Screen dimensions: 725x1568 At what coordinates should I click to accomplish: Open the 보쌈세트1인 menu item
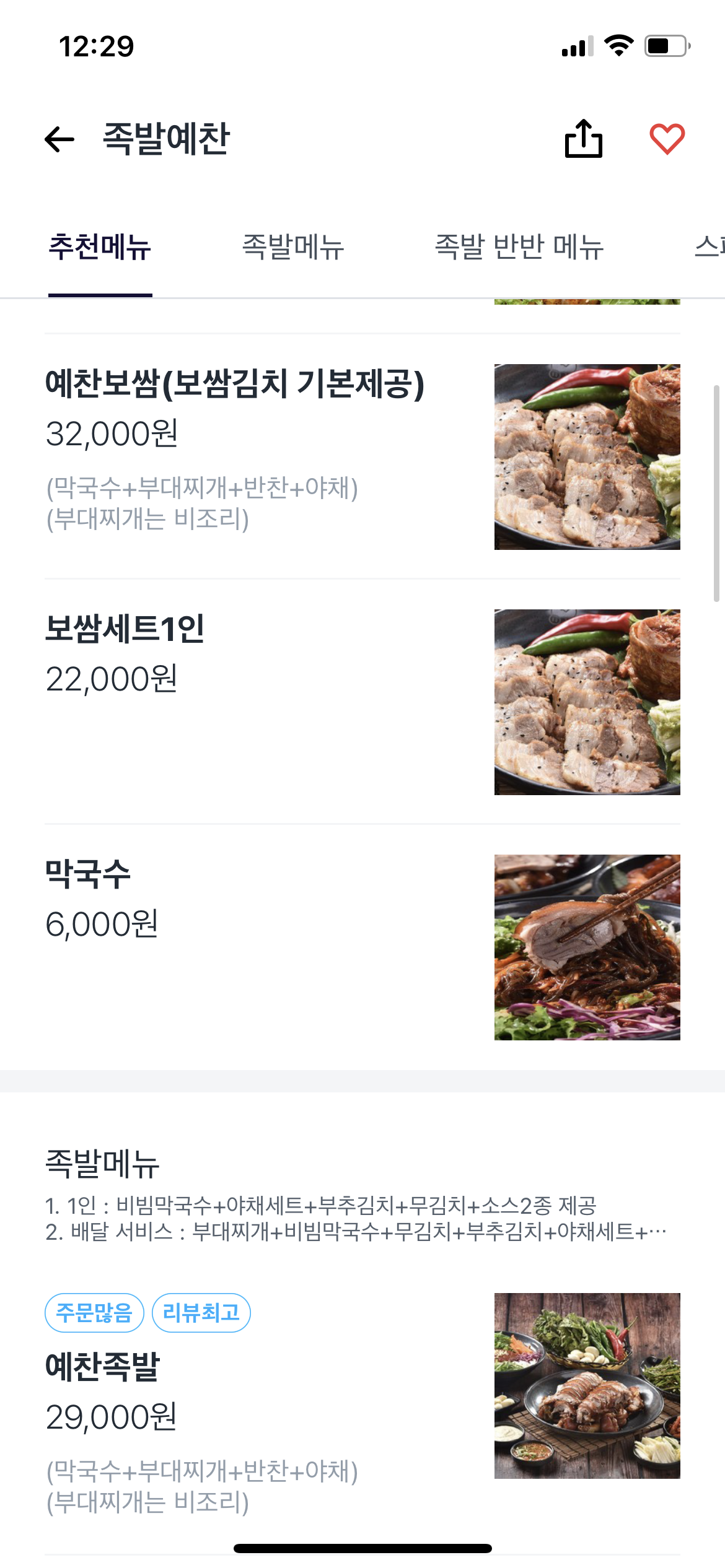click(362, 702)
